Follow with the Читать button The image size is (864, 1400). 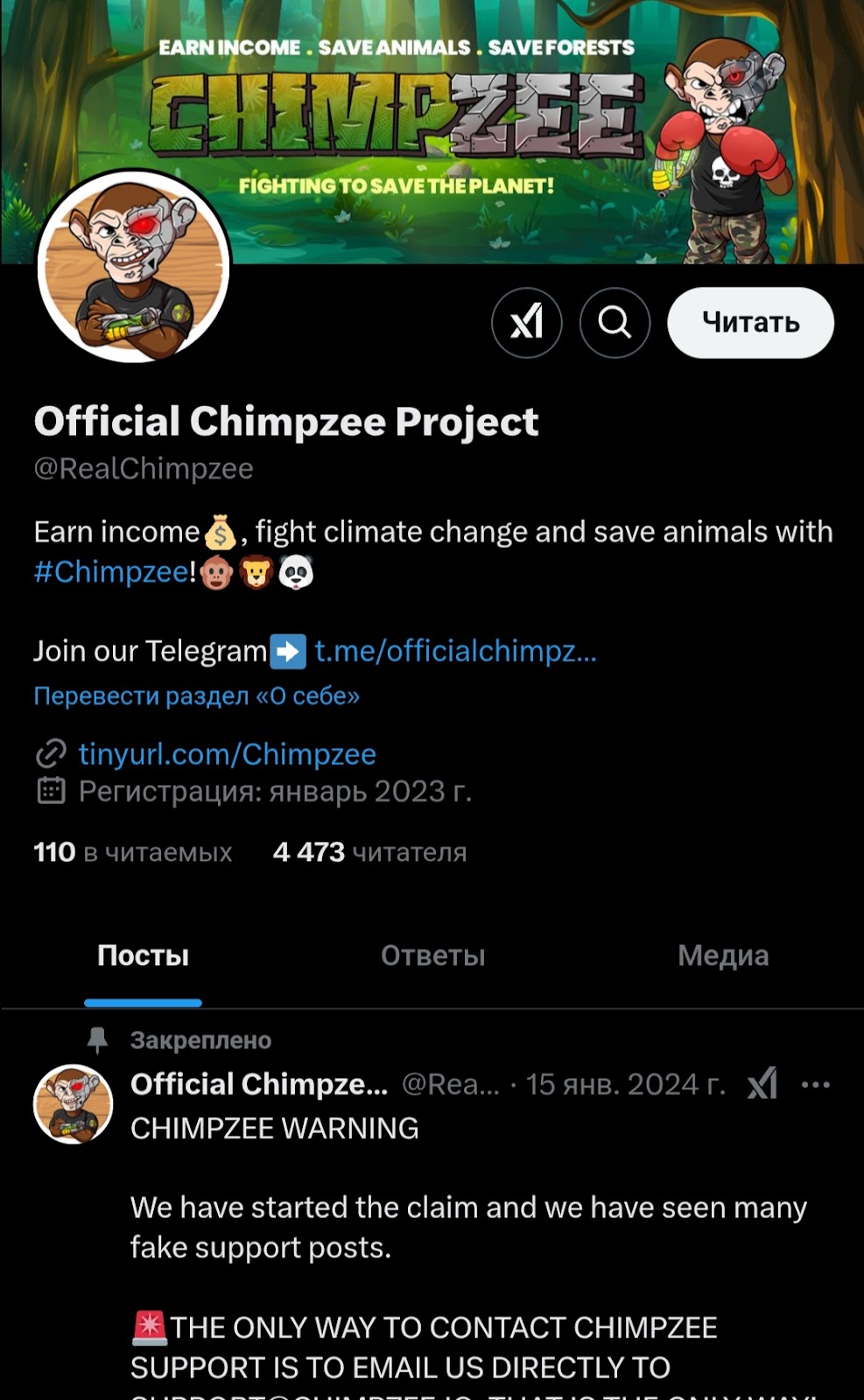tap(750, 323)
